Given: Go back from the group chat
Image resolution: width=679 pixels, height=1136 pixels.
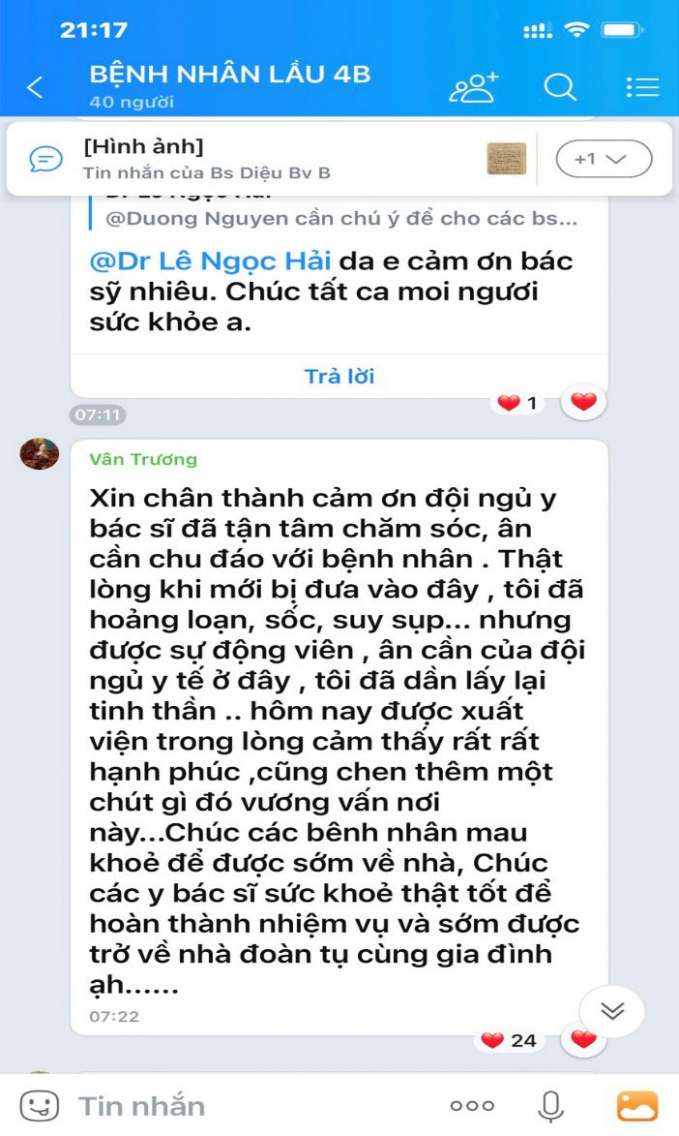Looking at the screenshot, I should click(35, 87).
